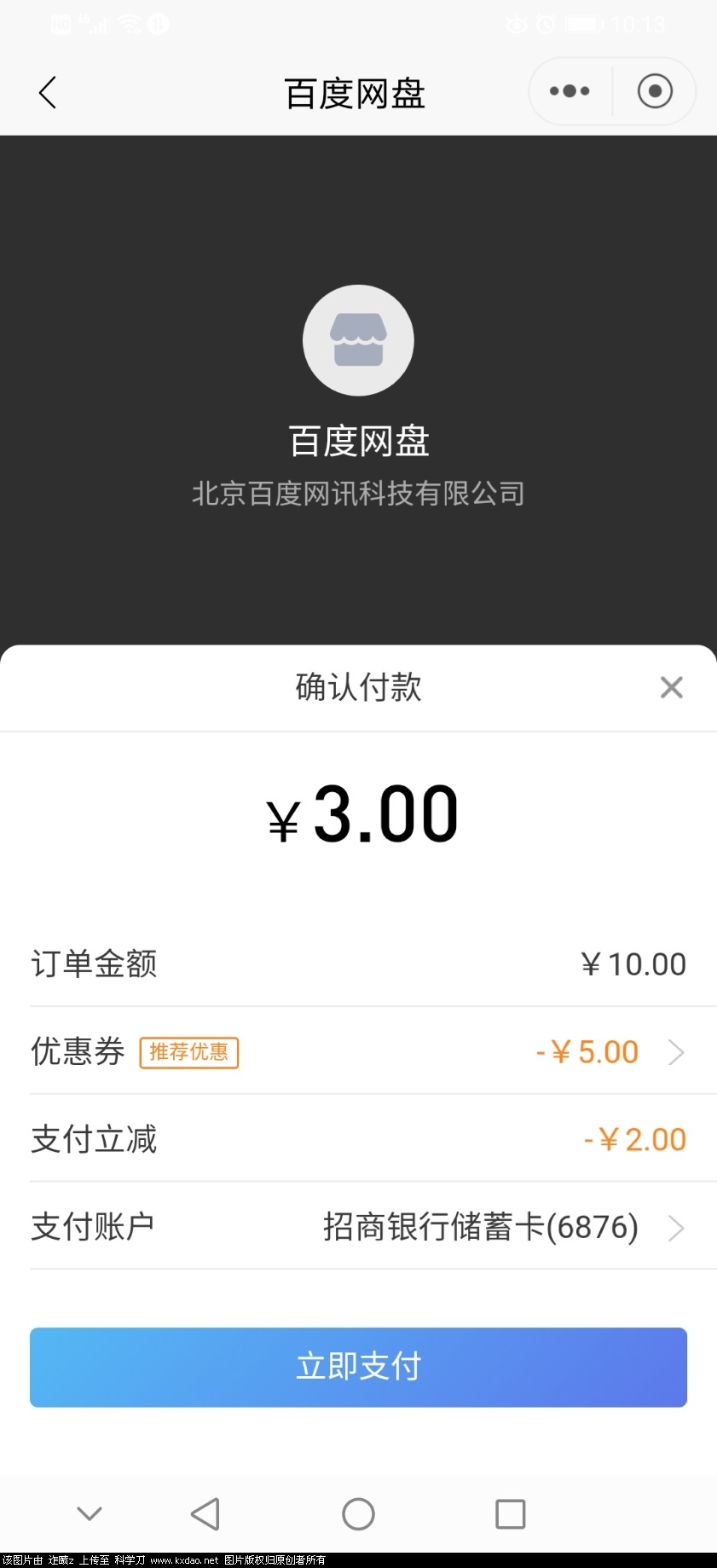Viewport: 717px width, 1568px height.
Task: Go back from the 百度网盘 page
Action: point(48,92)
